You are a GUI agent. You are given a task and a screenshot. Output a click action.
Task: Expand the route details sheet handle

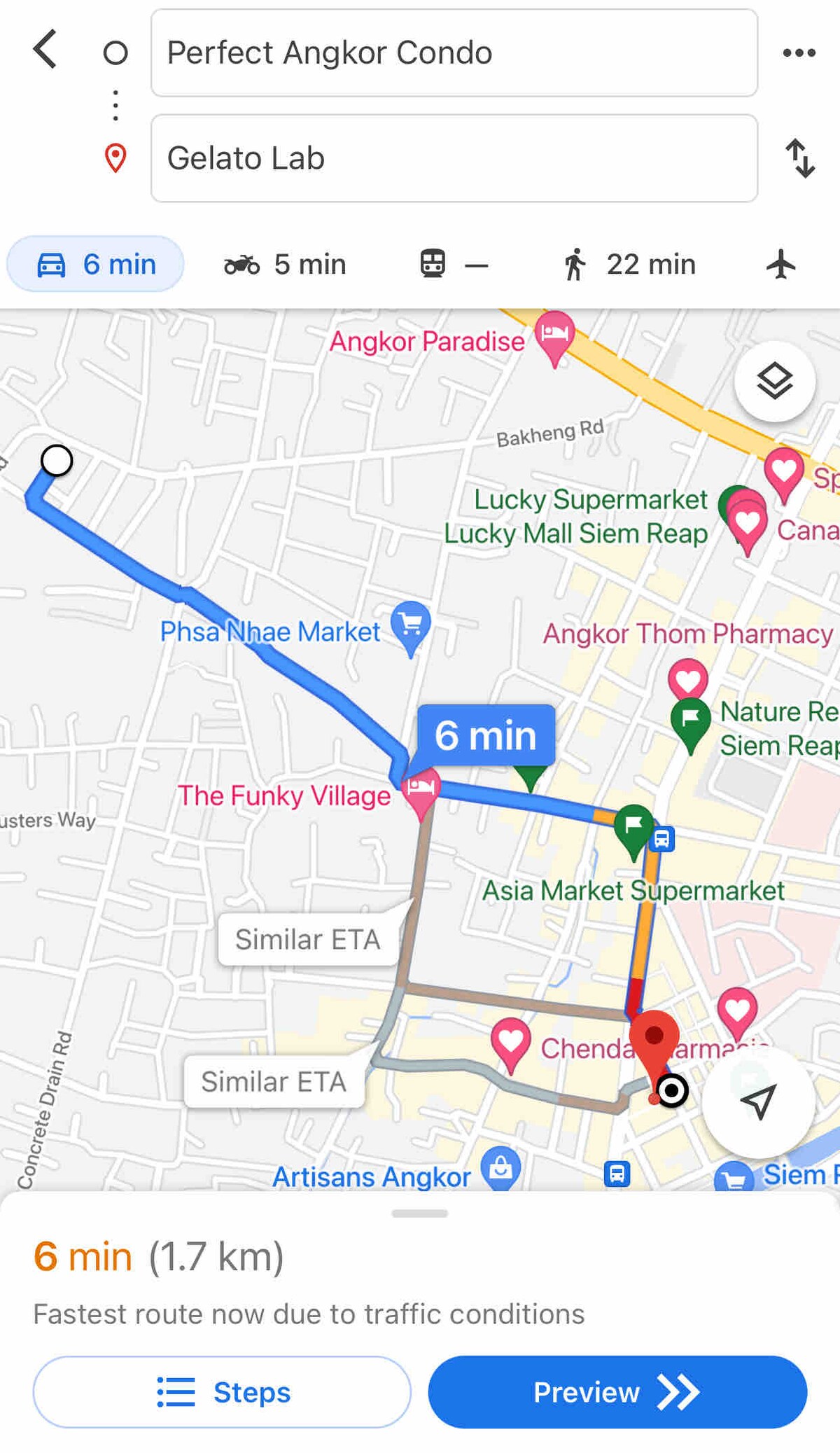pos(420,1214)
